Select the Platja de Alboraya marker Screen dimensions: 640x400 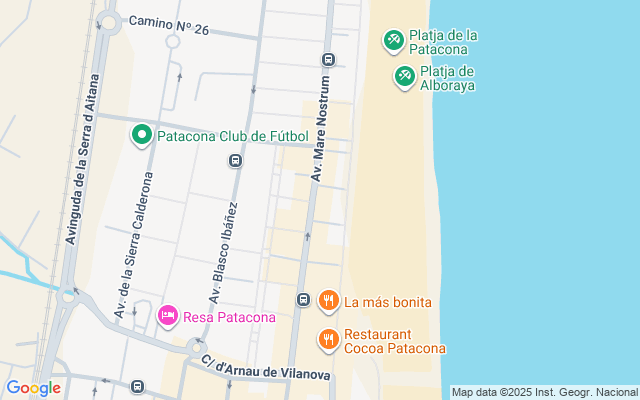pyautogui.click(x=405, y=75)
